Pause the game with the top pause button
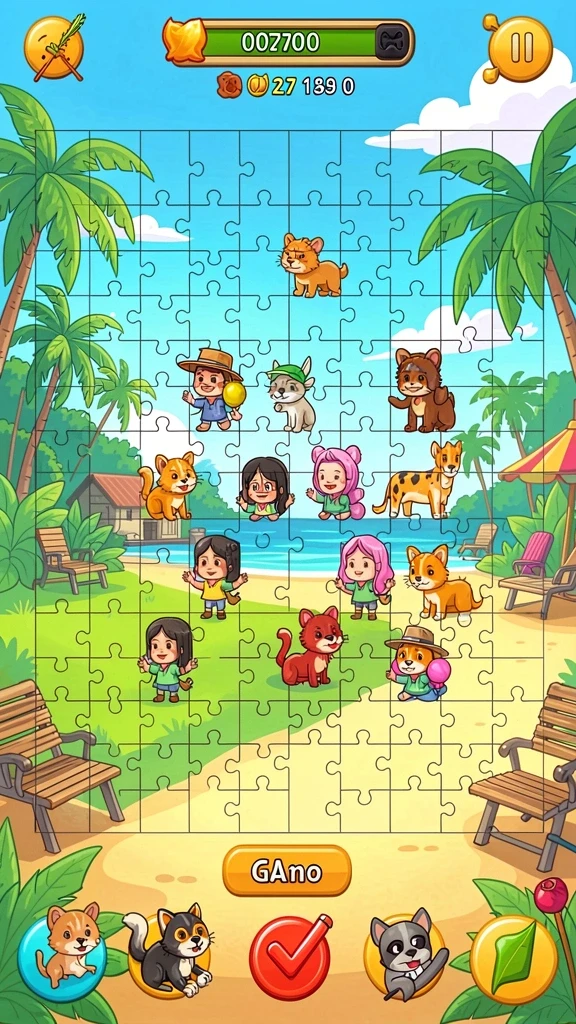This screenshot has height=1024, width=576. 520,48
